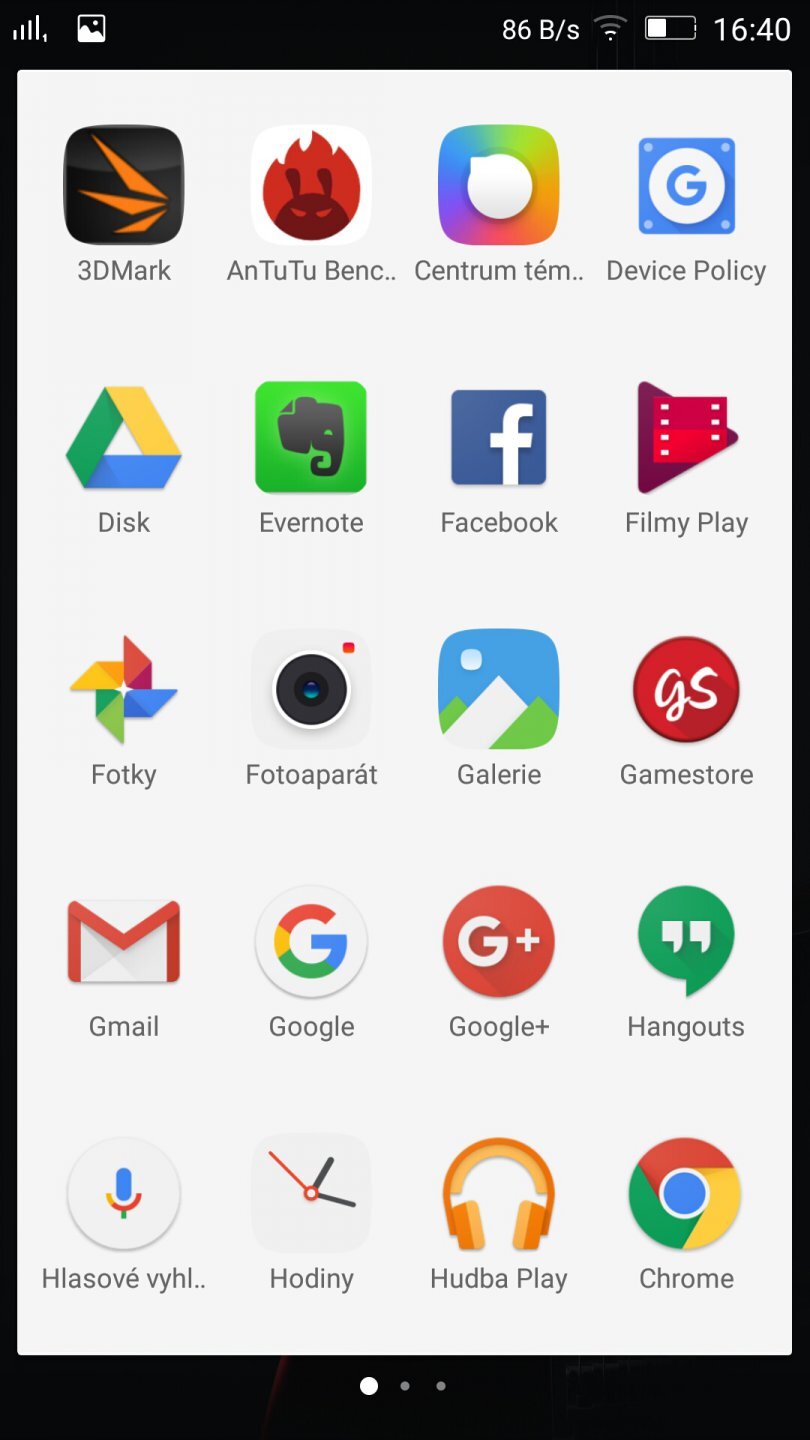Viewport: 810px width, 1440px height.
Task: Start Hlasové vyhledávání voice search
Action: point(123,1193)
